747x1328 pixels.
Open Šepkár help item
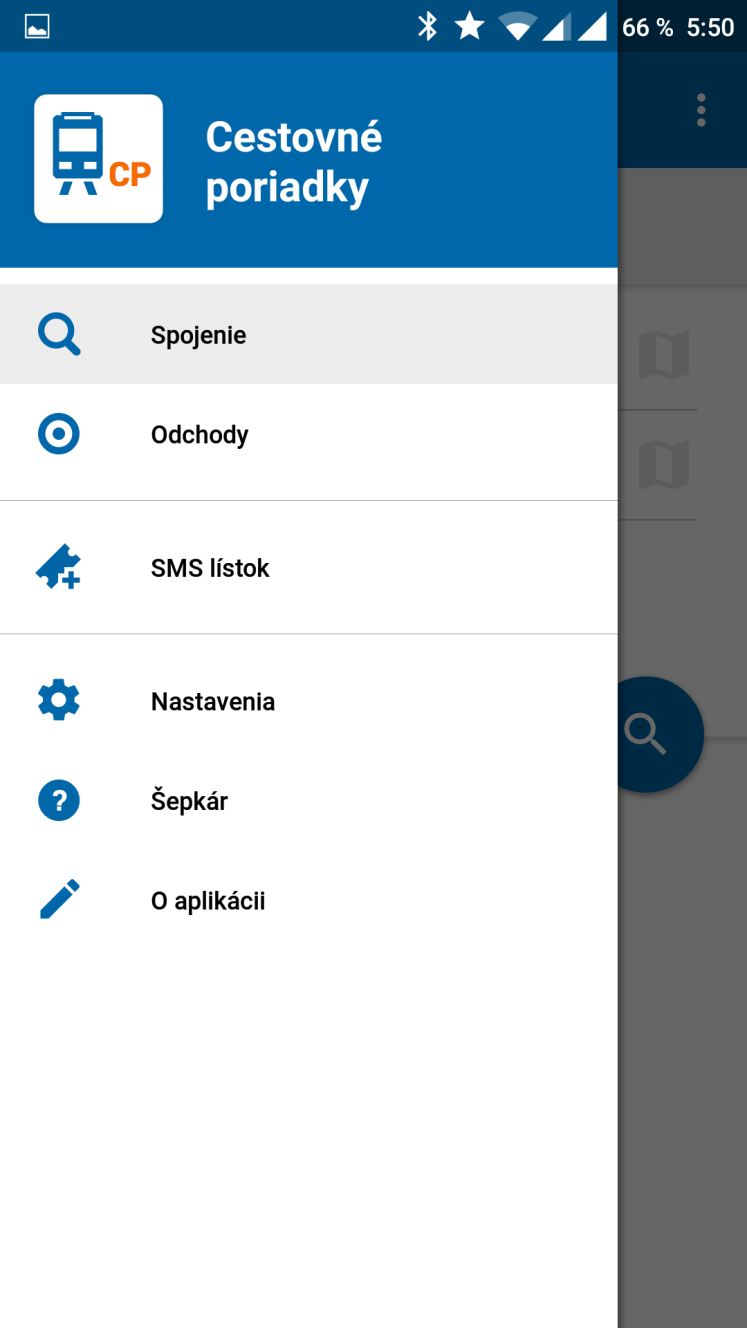point(308,801)
